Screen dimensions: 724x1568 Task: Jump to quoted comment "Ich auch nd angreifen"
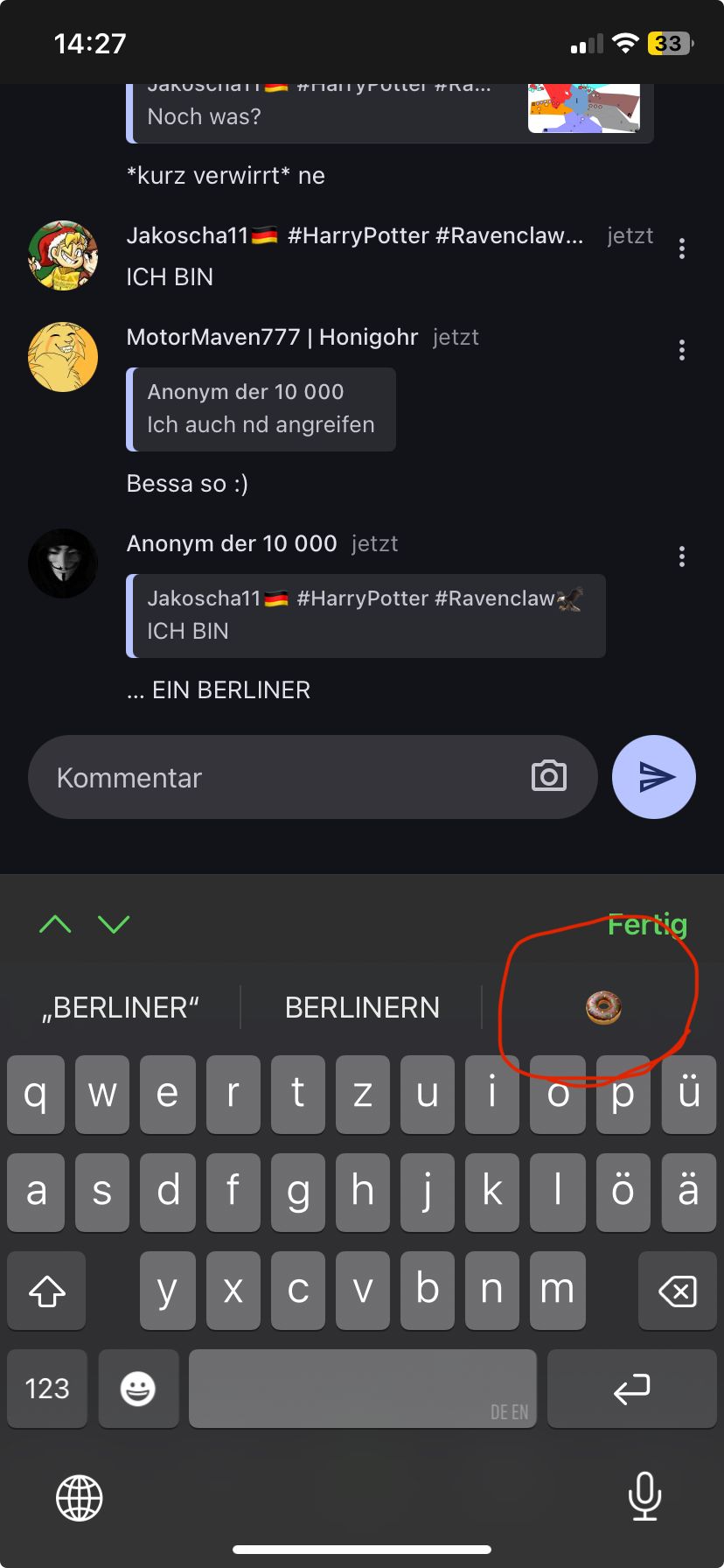tap(261, 409)
